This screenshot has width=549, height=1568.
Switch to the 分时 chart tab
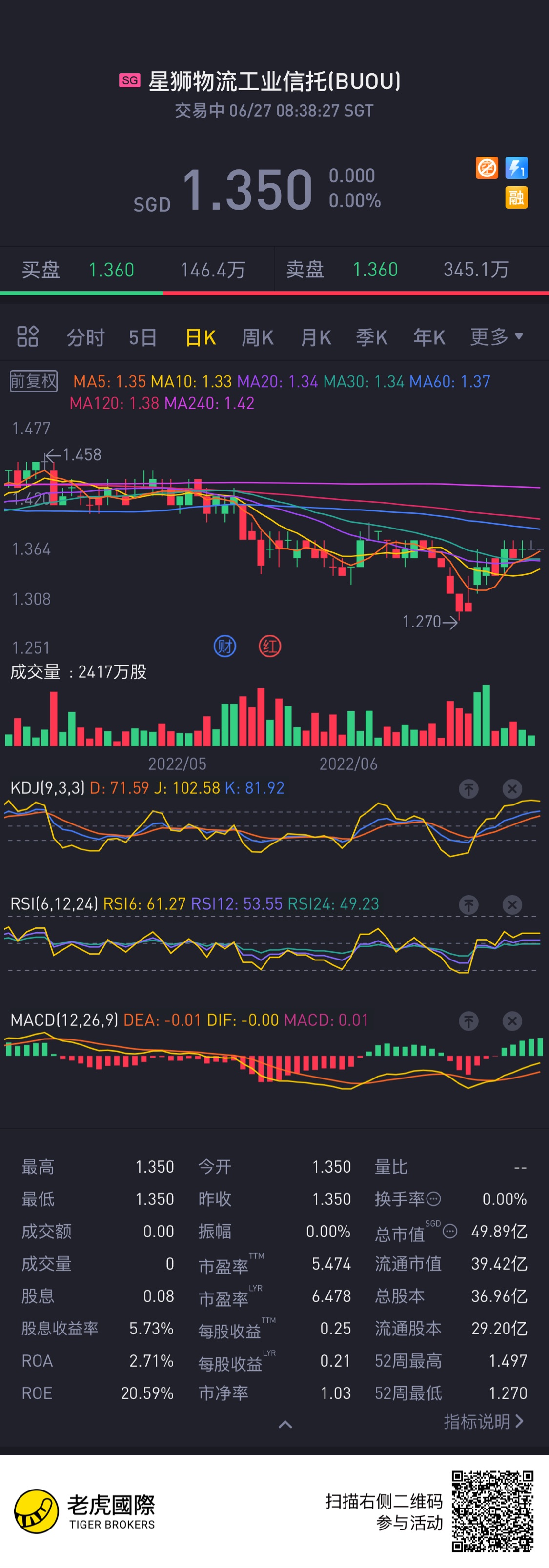click(85, 337)
